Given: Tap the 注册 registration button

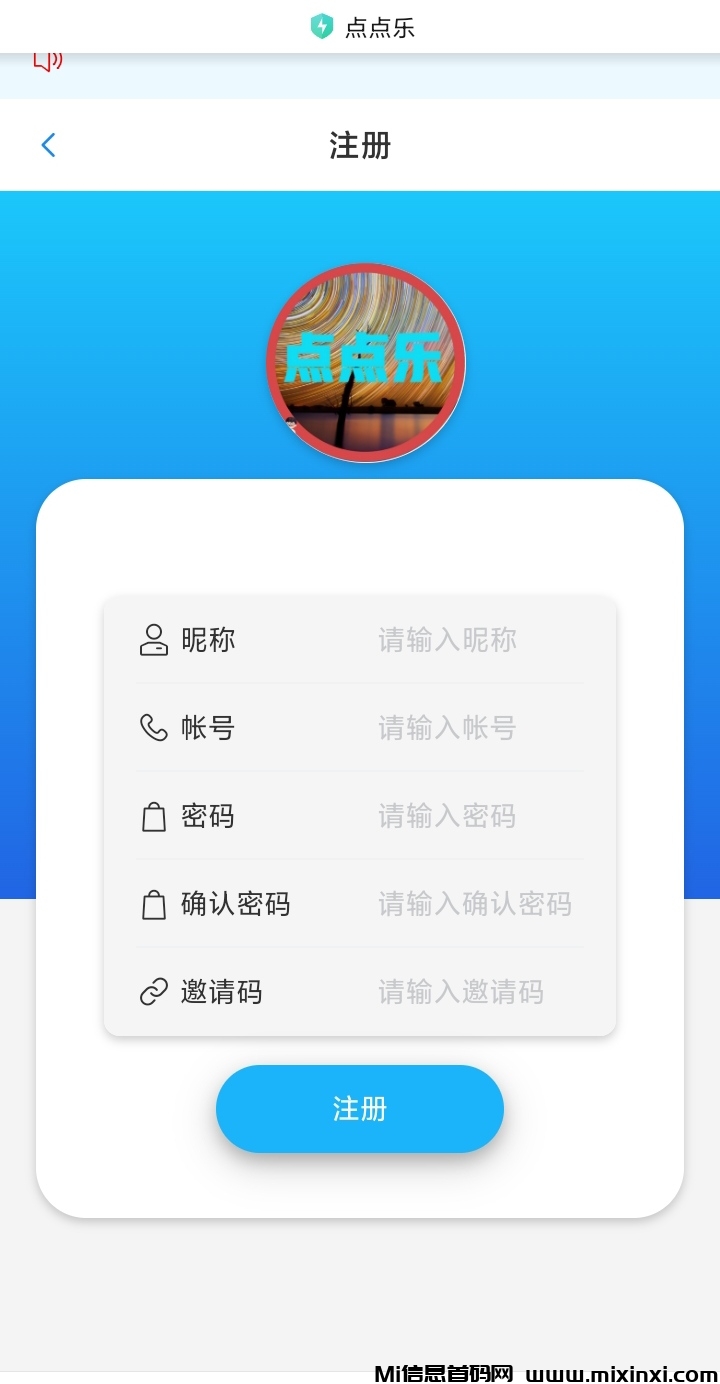Looking at the screenshot, I should pos(360,1108).
